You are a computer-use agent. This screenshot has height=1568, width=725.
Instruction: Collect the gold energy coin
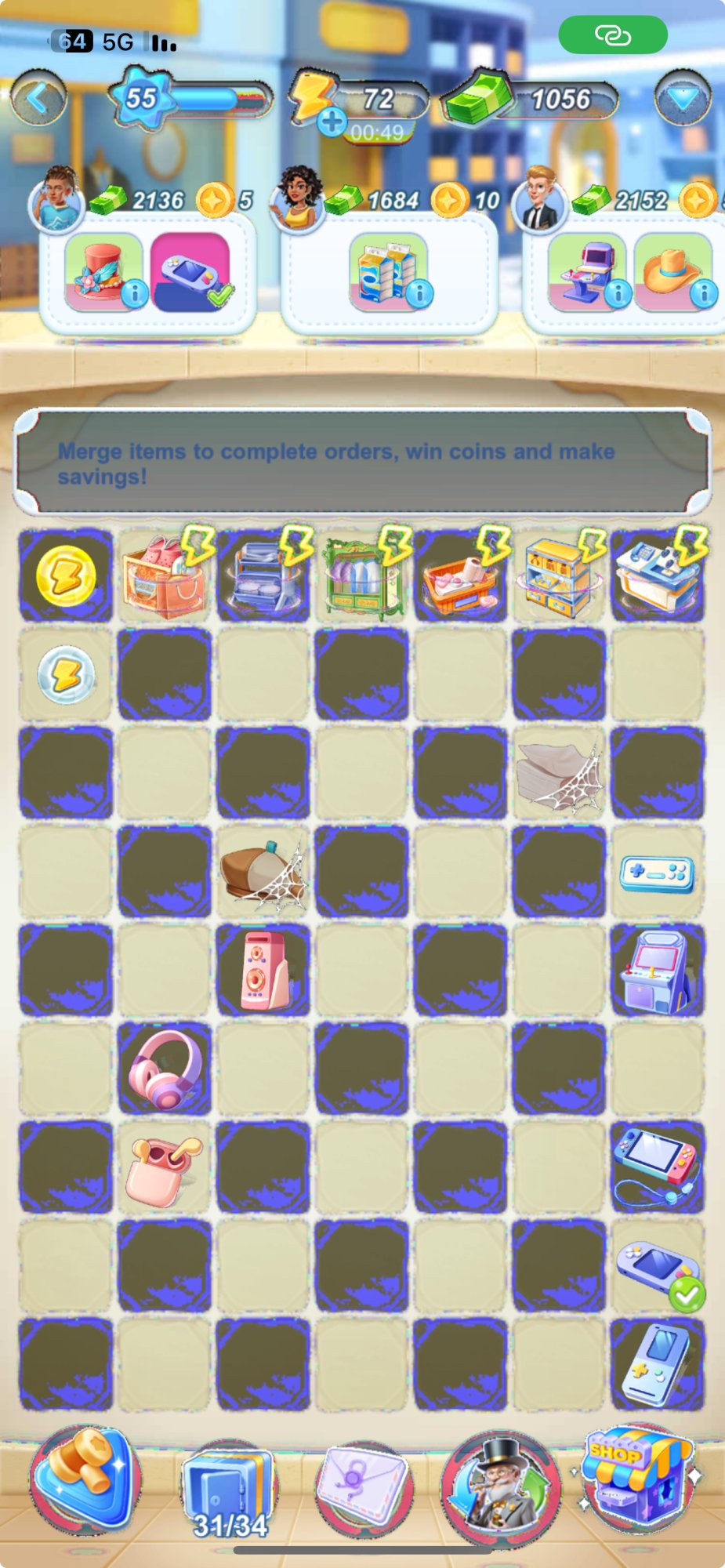coord(67,576)
